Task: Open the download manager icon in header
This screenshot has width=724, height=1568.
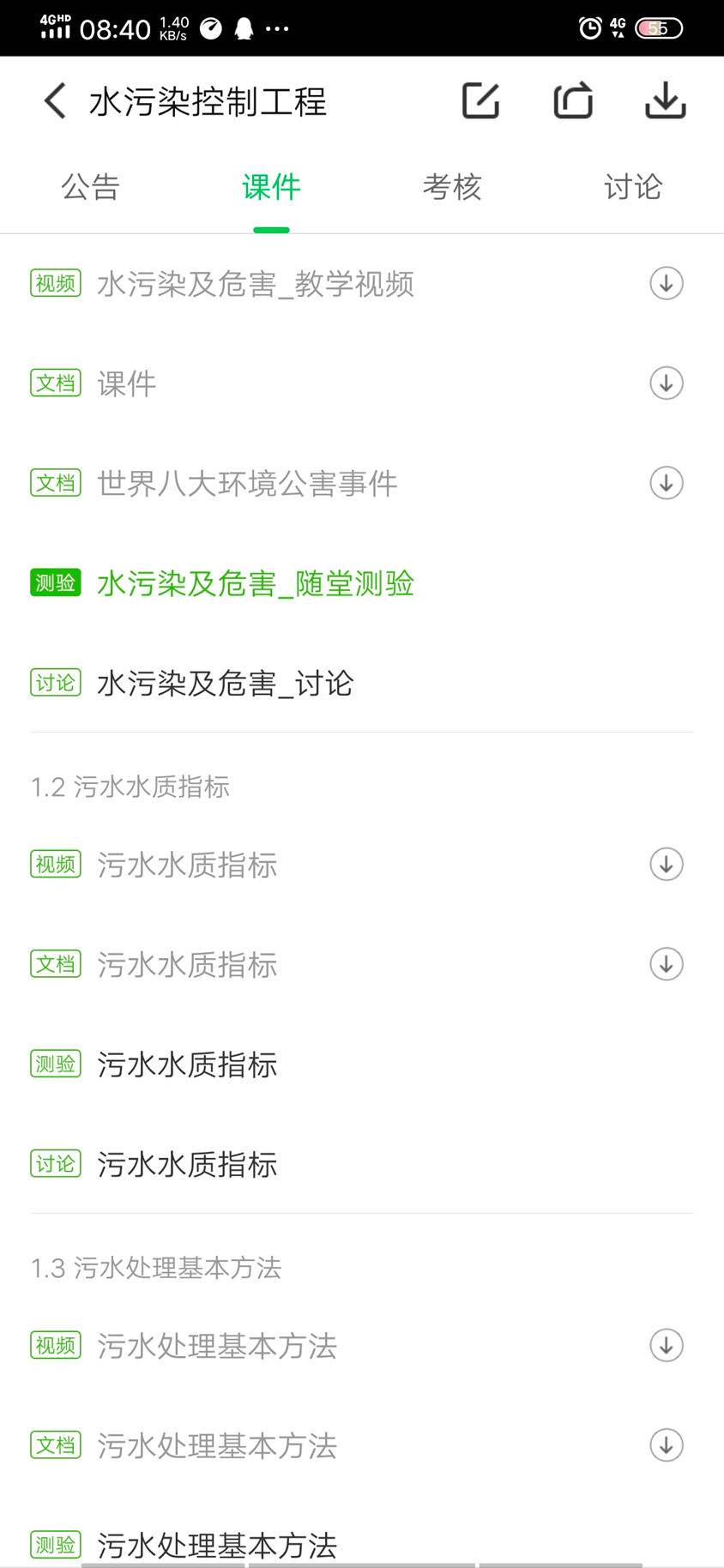Action: pos(665,101)
